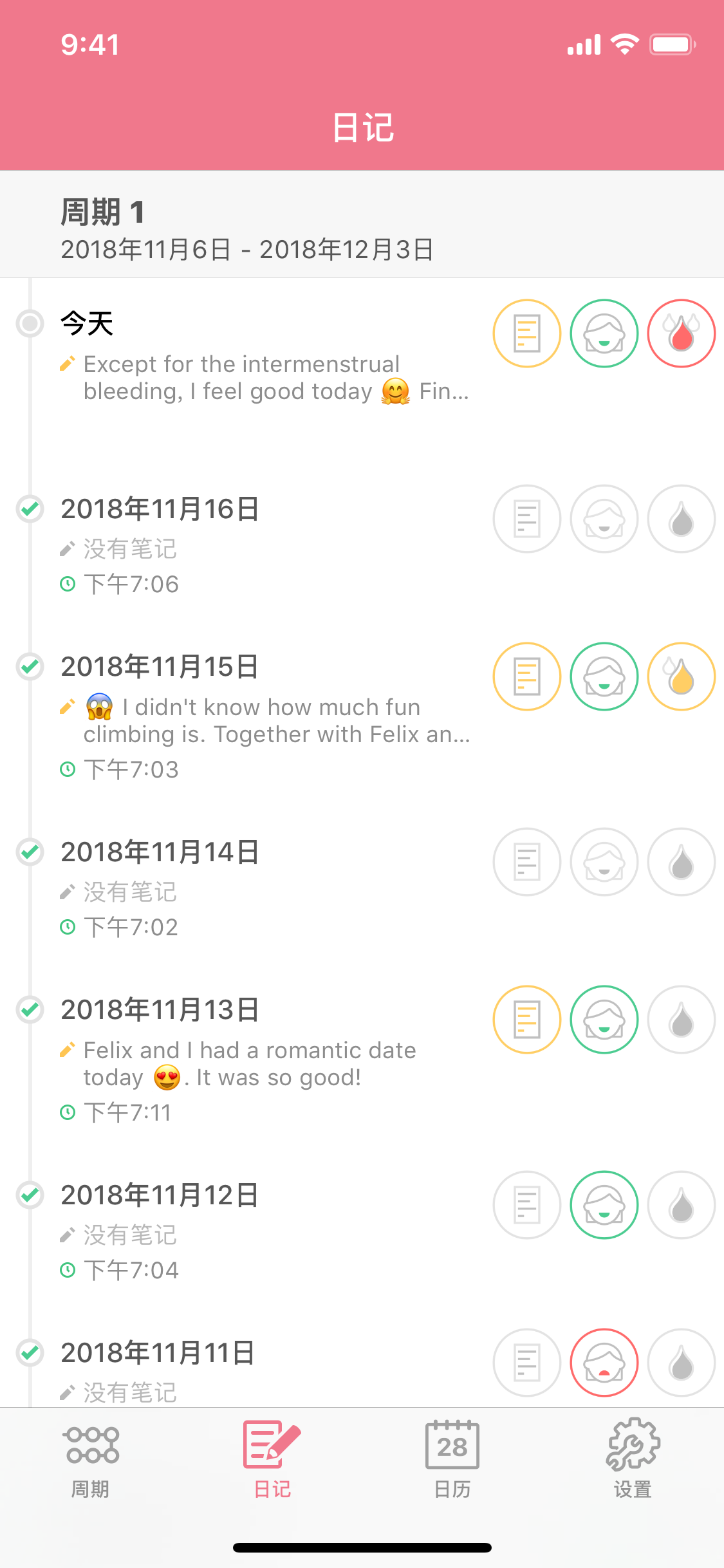Tap today's green mood face icon
This screenshot has width=724, height=1568.
coord(604,333)
